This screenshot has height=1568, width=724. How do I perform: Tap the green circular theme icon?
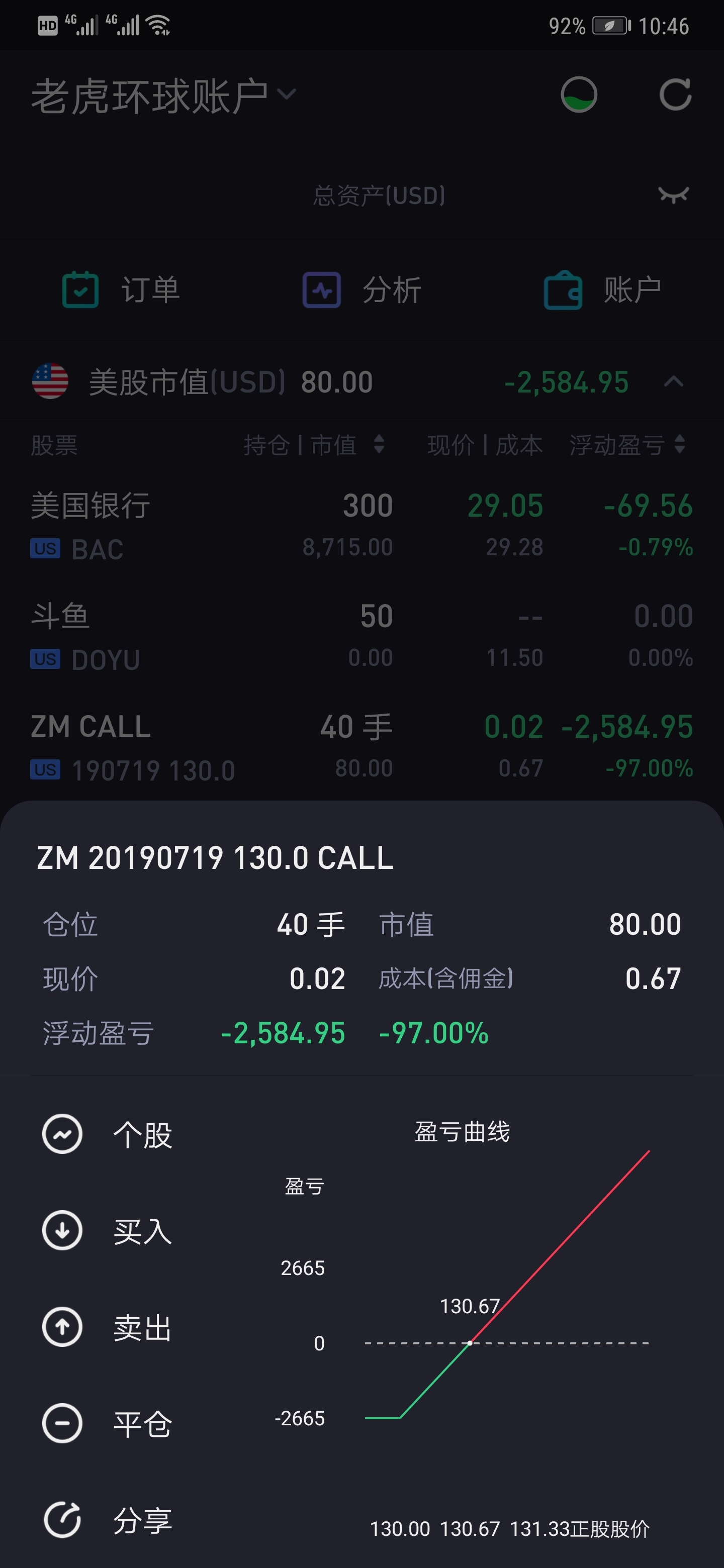coord(579,94)
